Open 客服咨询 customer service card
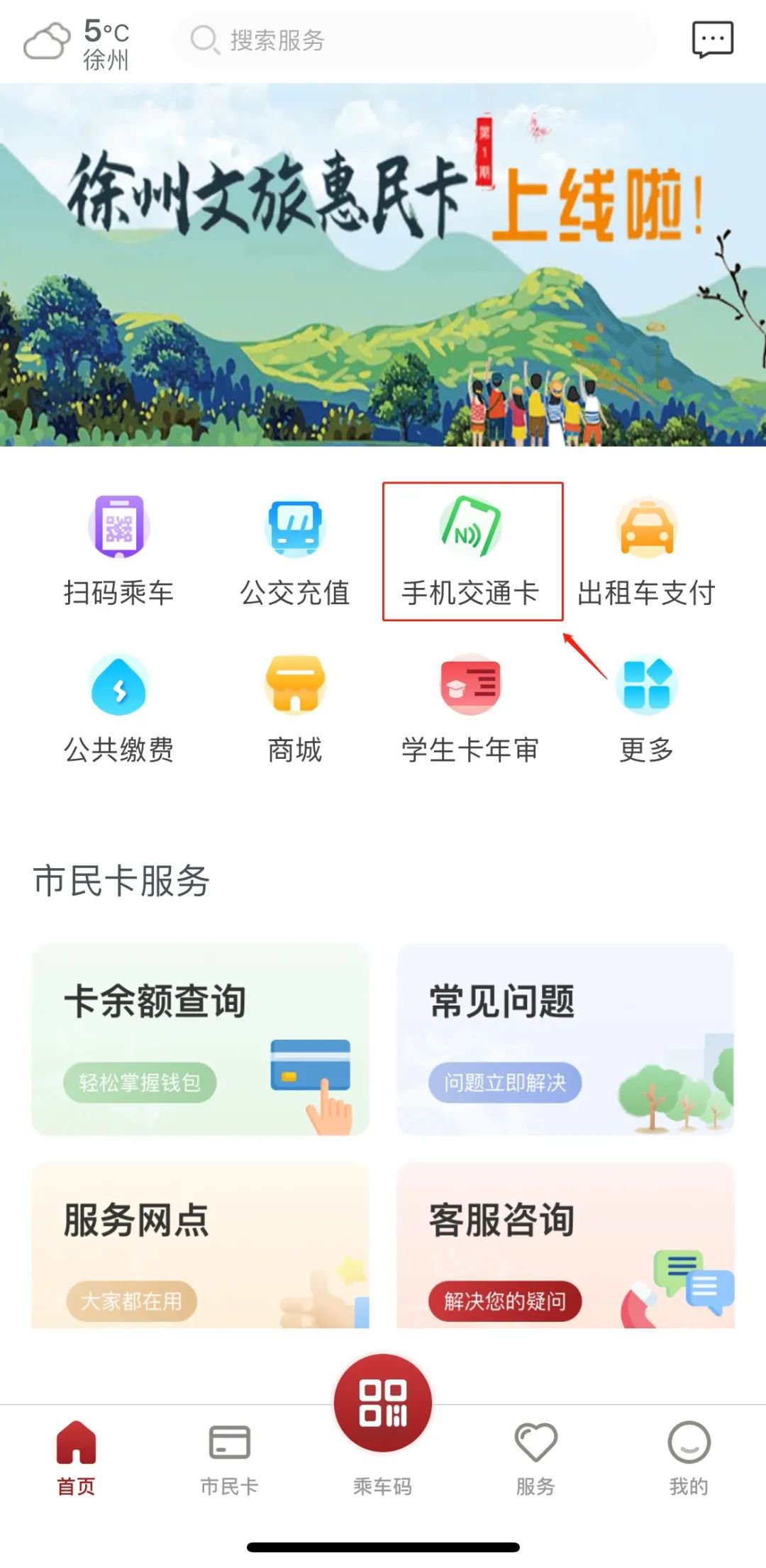The image size is (766, 1568). (565, 1245)
